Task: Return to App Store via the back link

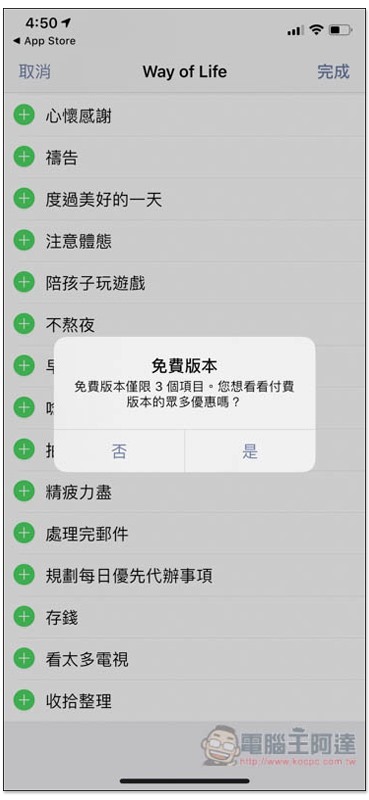Action: 44,41
